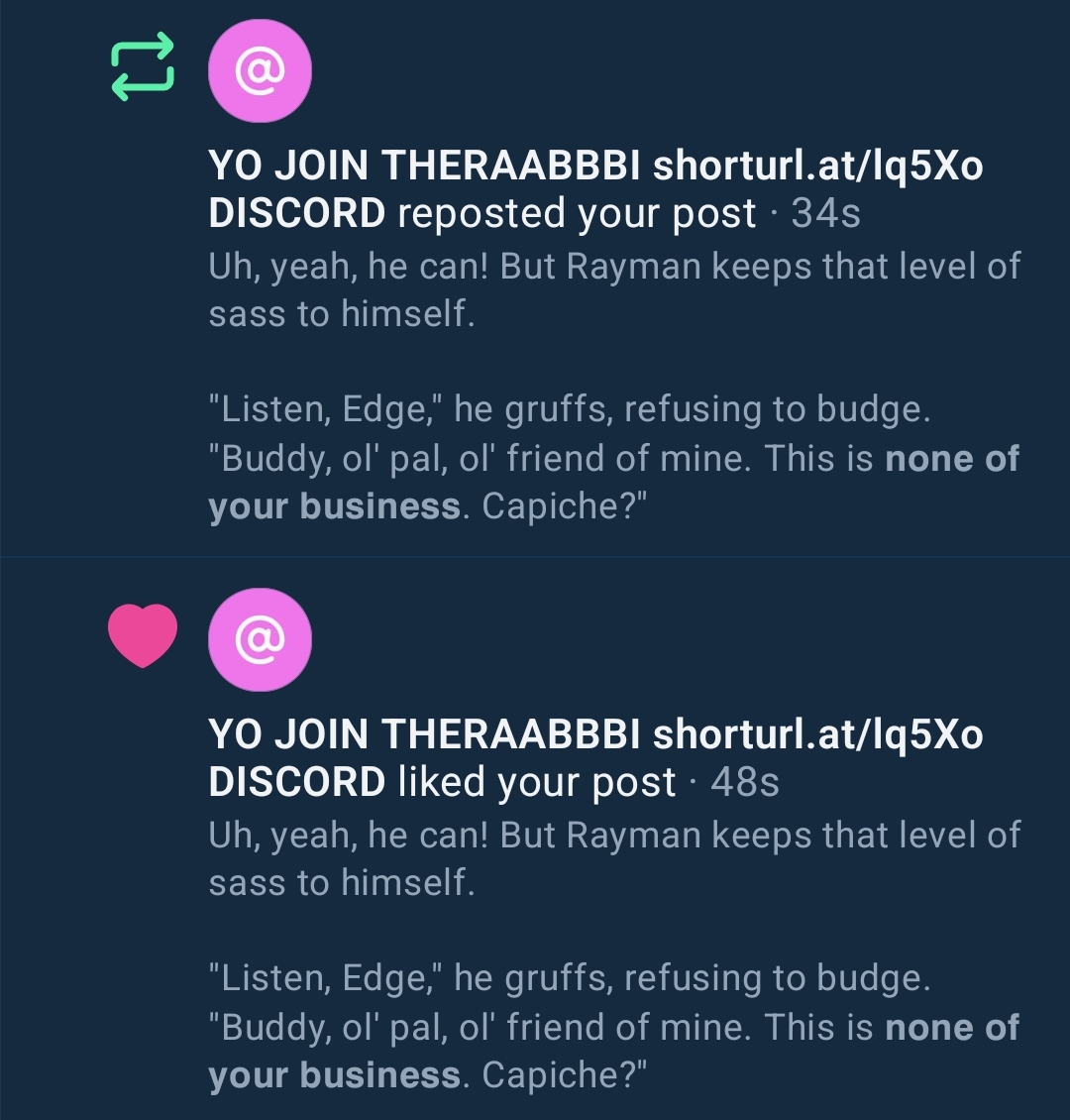
Task: Open the 'reposted your post' notification
Action: (x=614, y=387)
